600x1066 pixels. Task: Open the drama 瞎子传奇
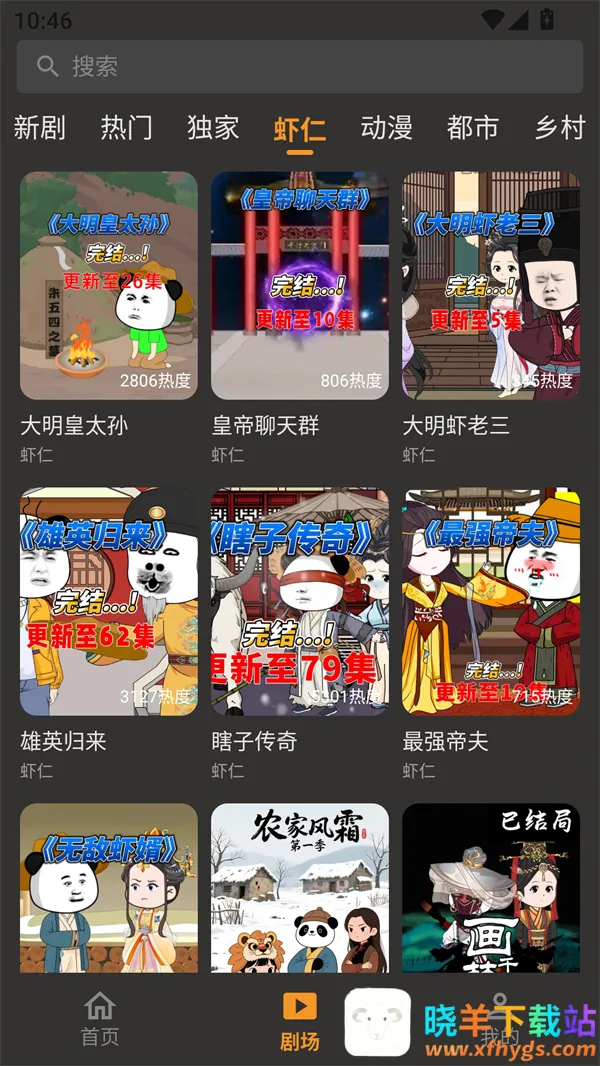[x=300, y=601]
